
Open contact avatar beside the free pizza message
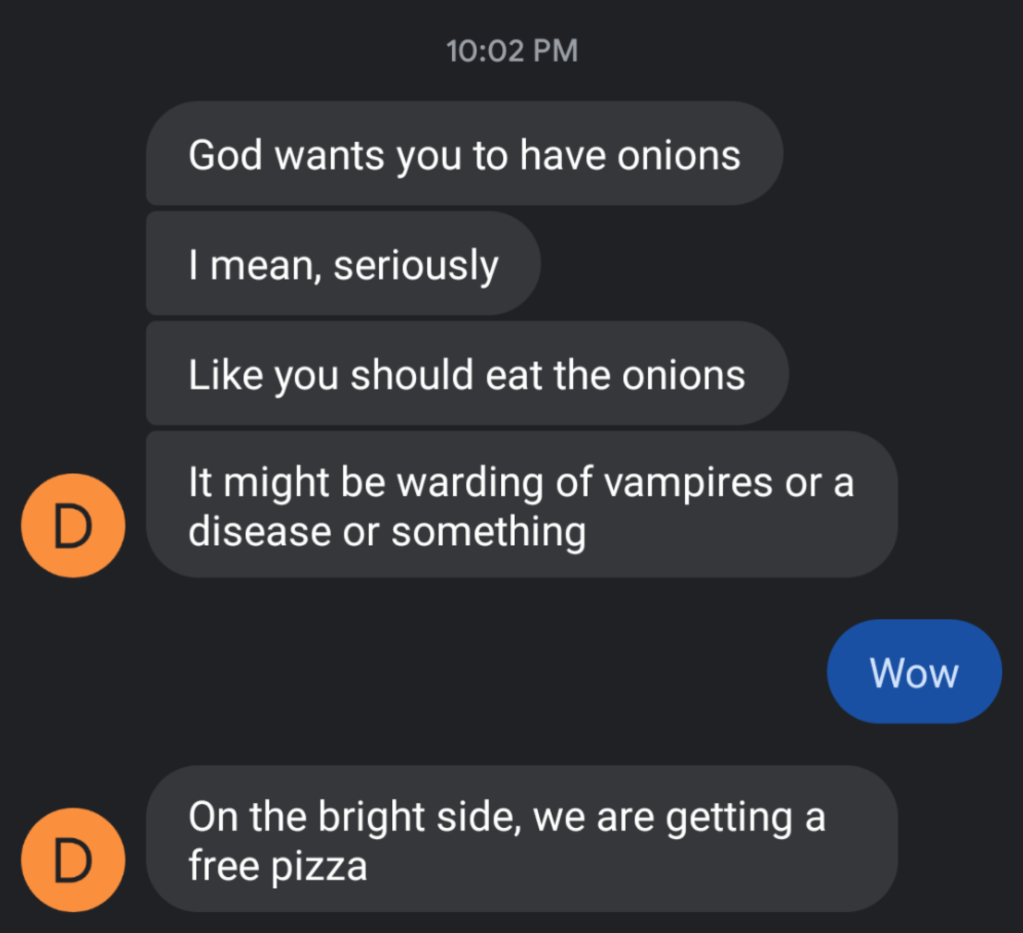72,859
